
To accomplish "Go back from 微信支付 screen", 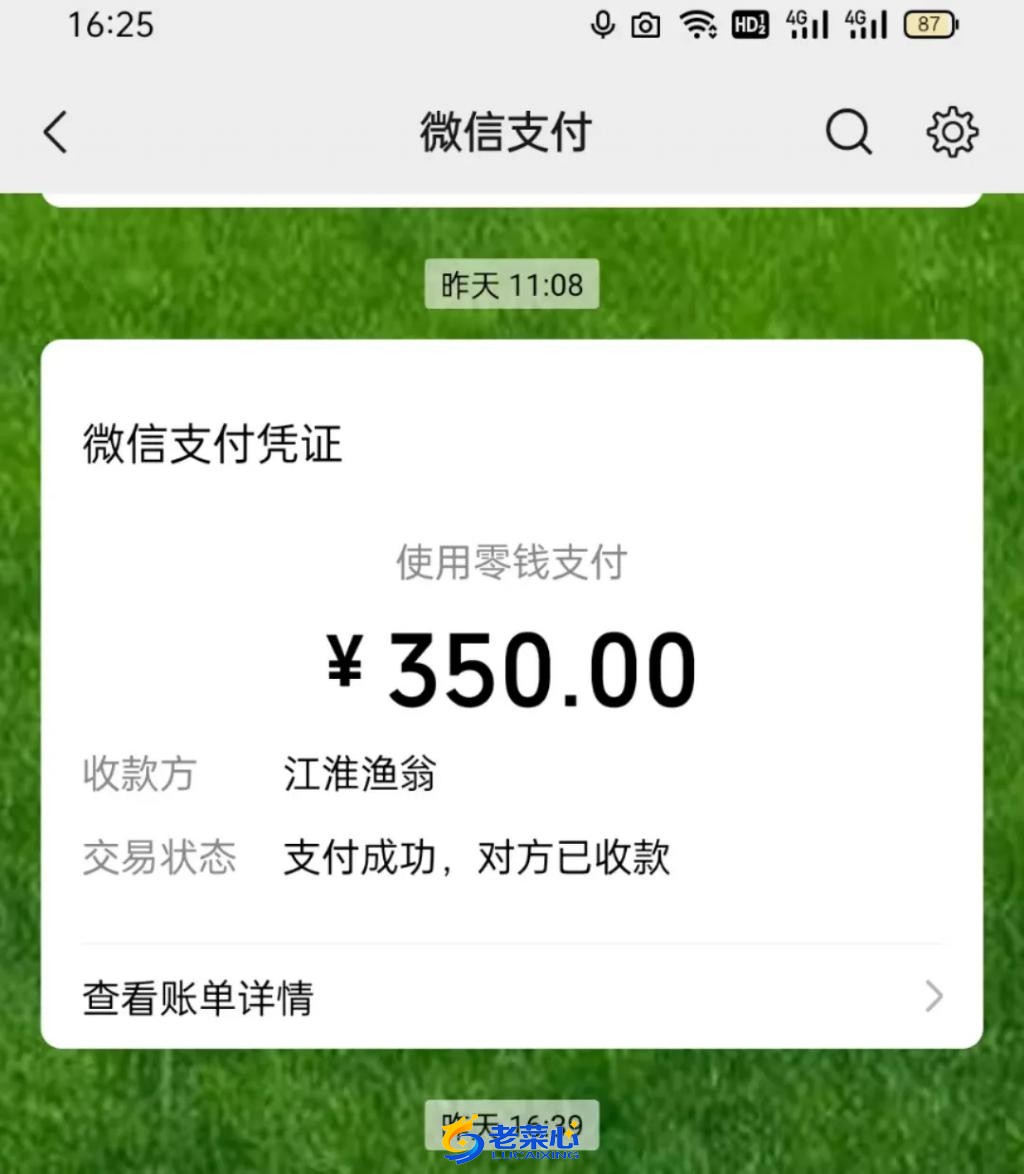I will tap(55, 132).
